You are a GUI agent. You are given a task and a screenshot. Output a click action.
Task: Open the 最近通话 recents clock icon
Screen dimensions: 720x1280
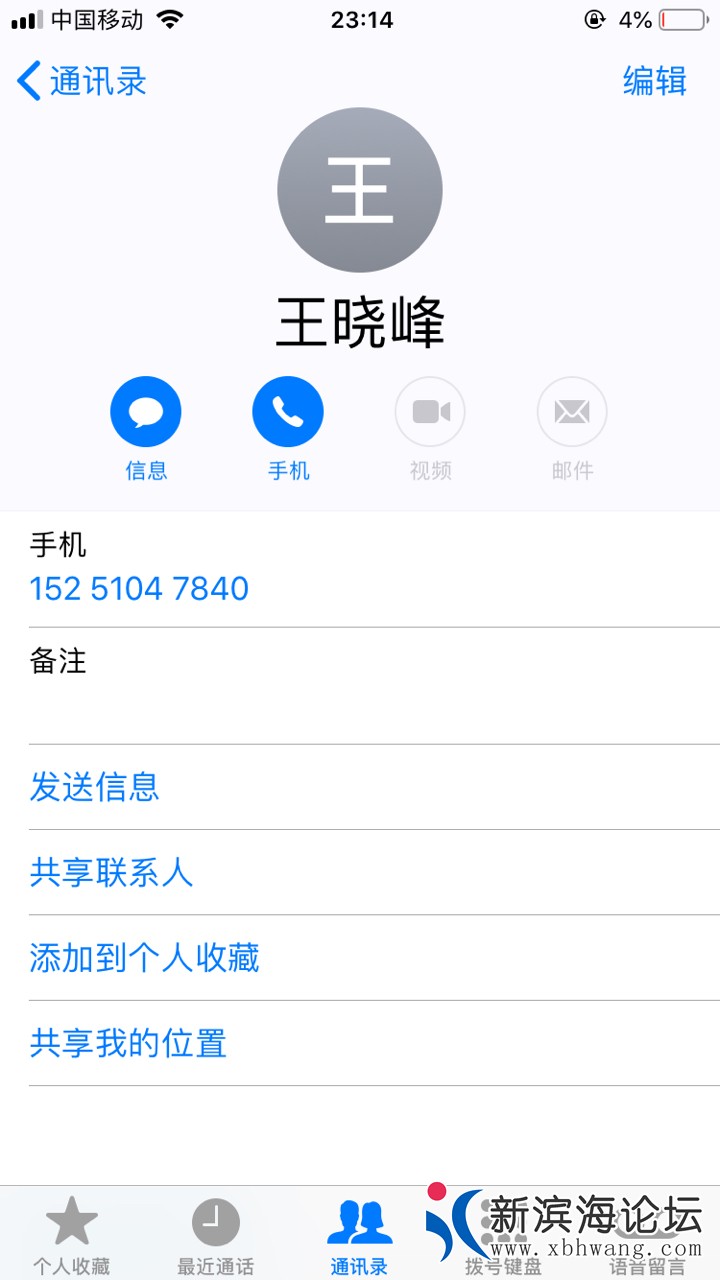(x=216, y=1220)
